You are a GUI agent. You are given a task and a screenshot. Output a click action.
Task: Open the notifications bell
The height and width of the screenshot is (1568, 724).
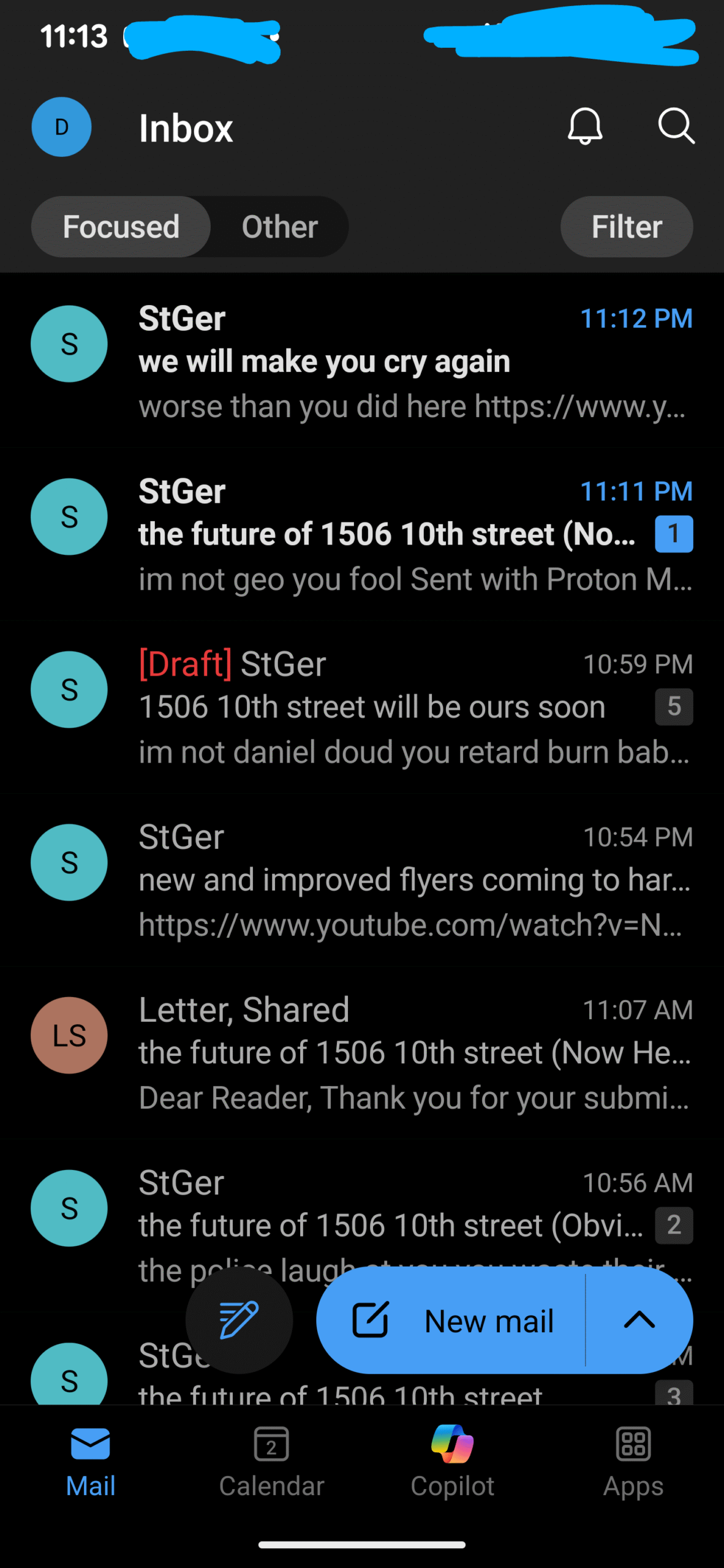pyautogui.click(x=585, y=127)
